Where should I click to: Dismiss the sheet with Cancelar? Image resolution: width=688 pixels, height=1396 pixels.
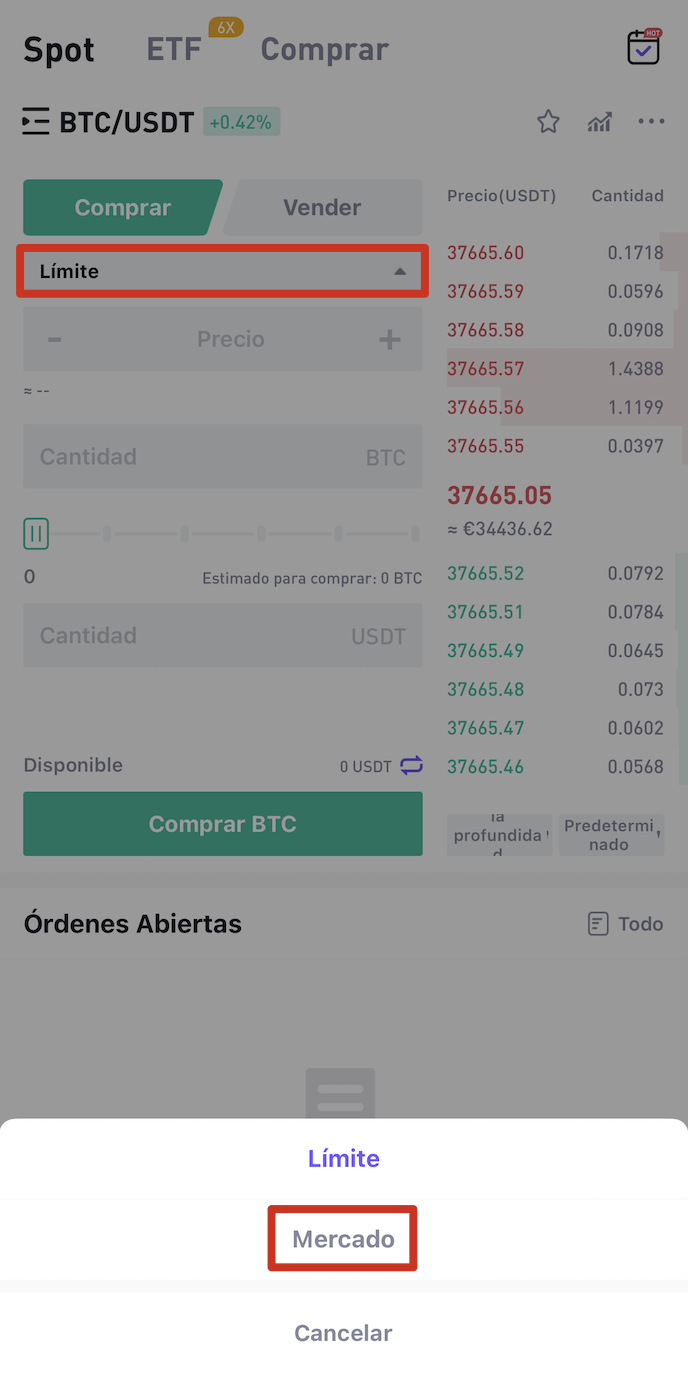tap(343, 1333)
